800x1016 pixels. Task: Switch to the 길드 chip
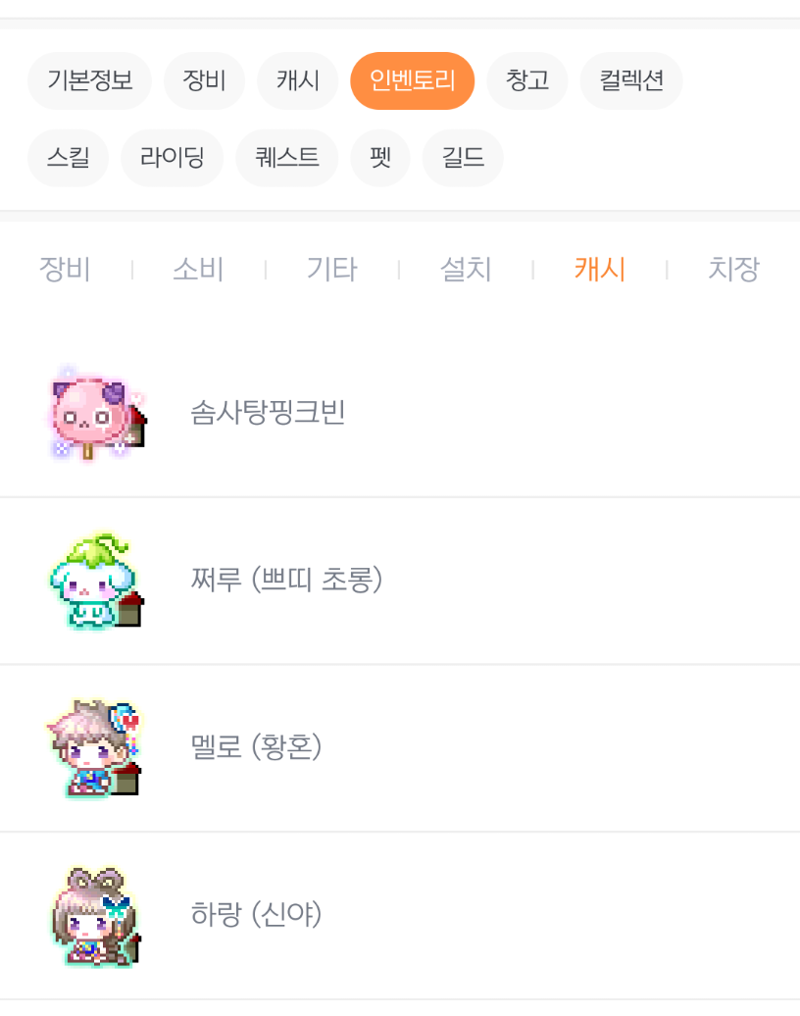coord(463,158)
